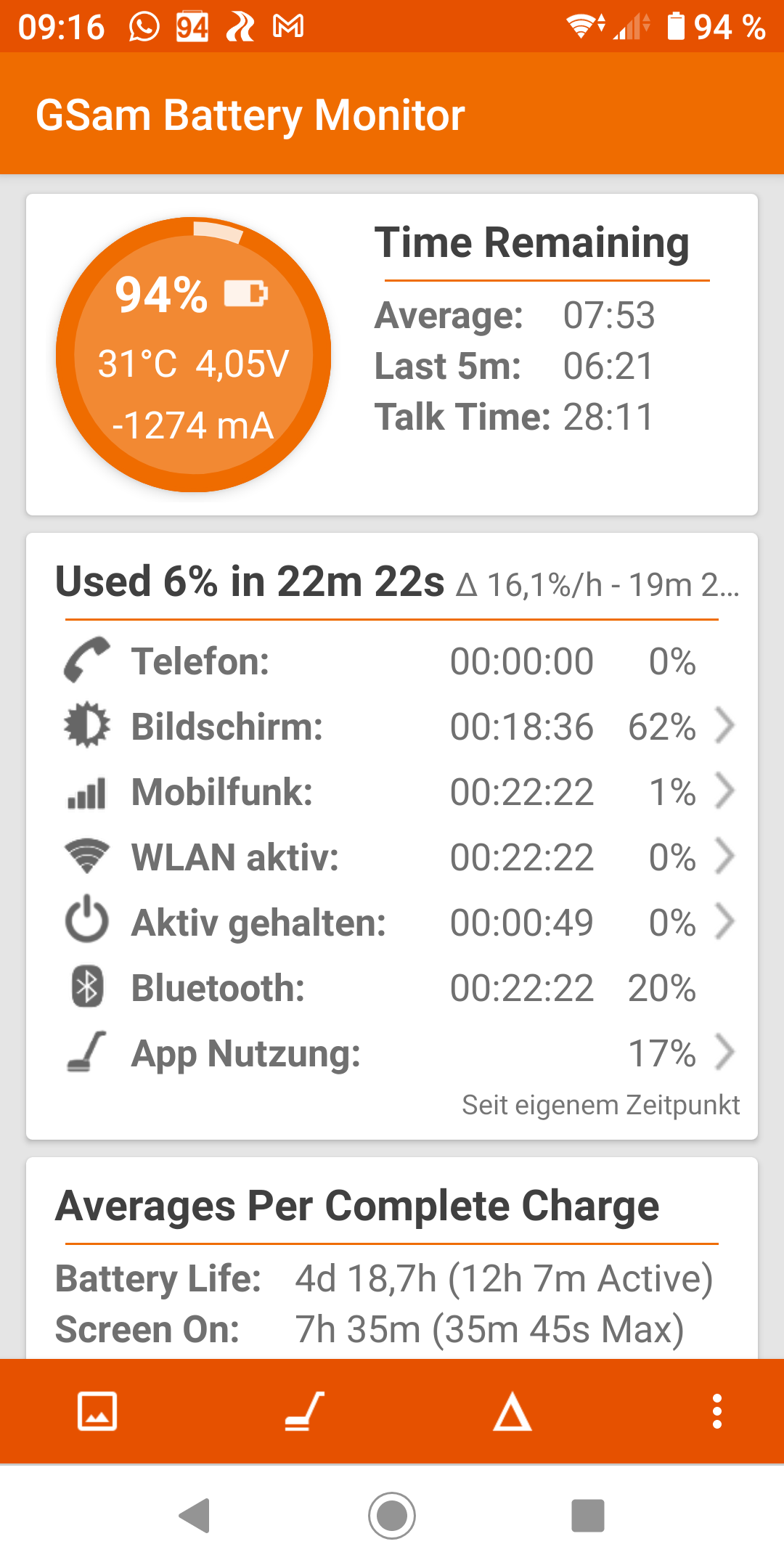
Task: Go back with system back button
Action: click(x=195, y=1516)
